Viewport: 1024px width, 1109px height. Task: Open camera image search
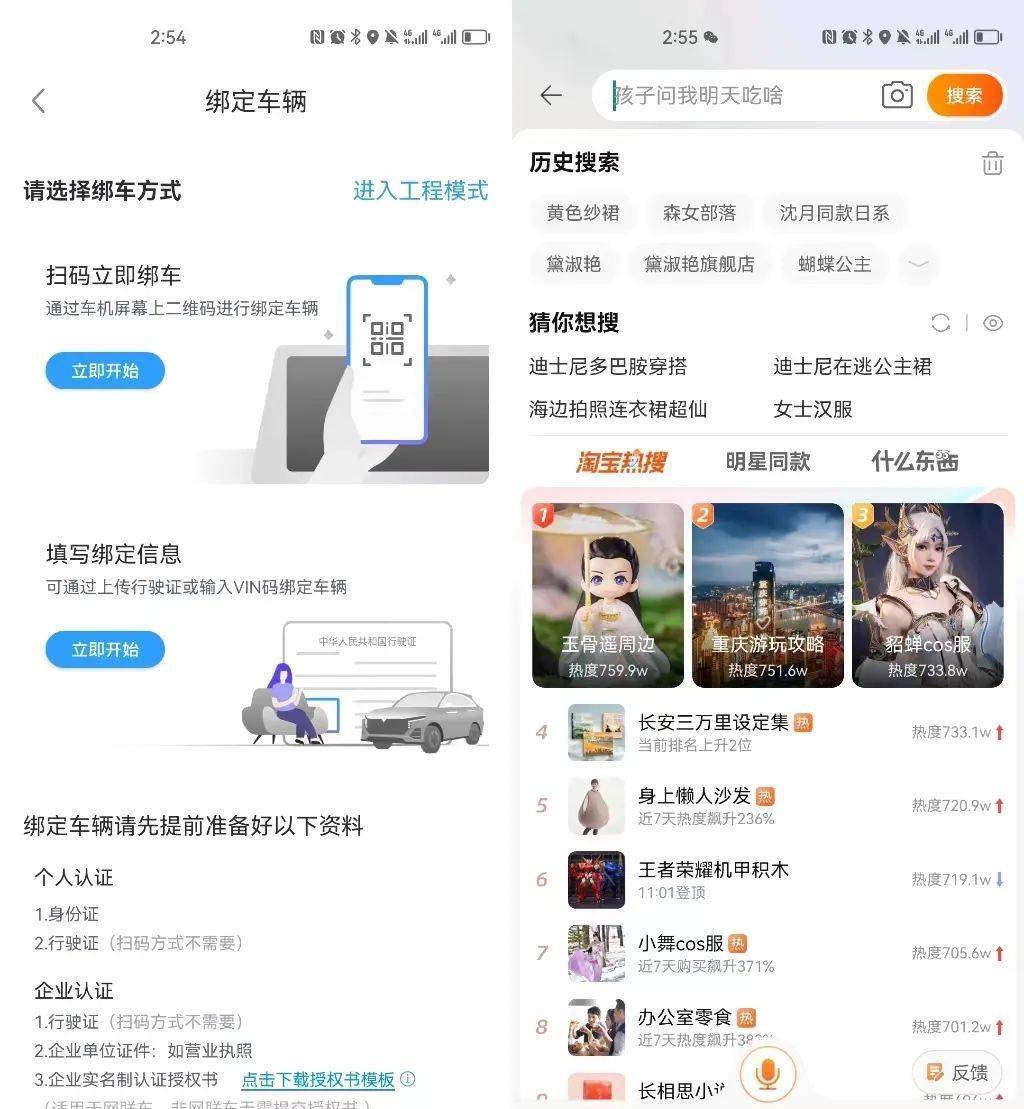(897, 96)
